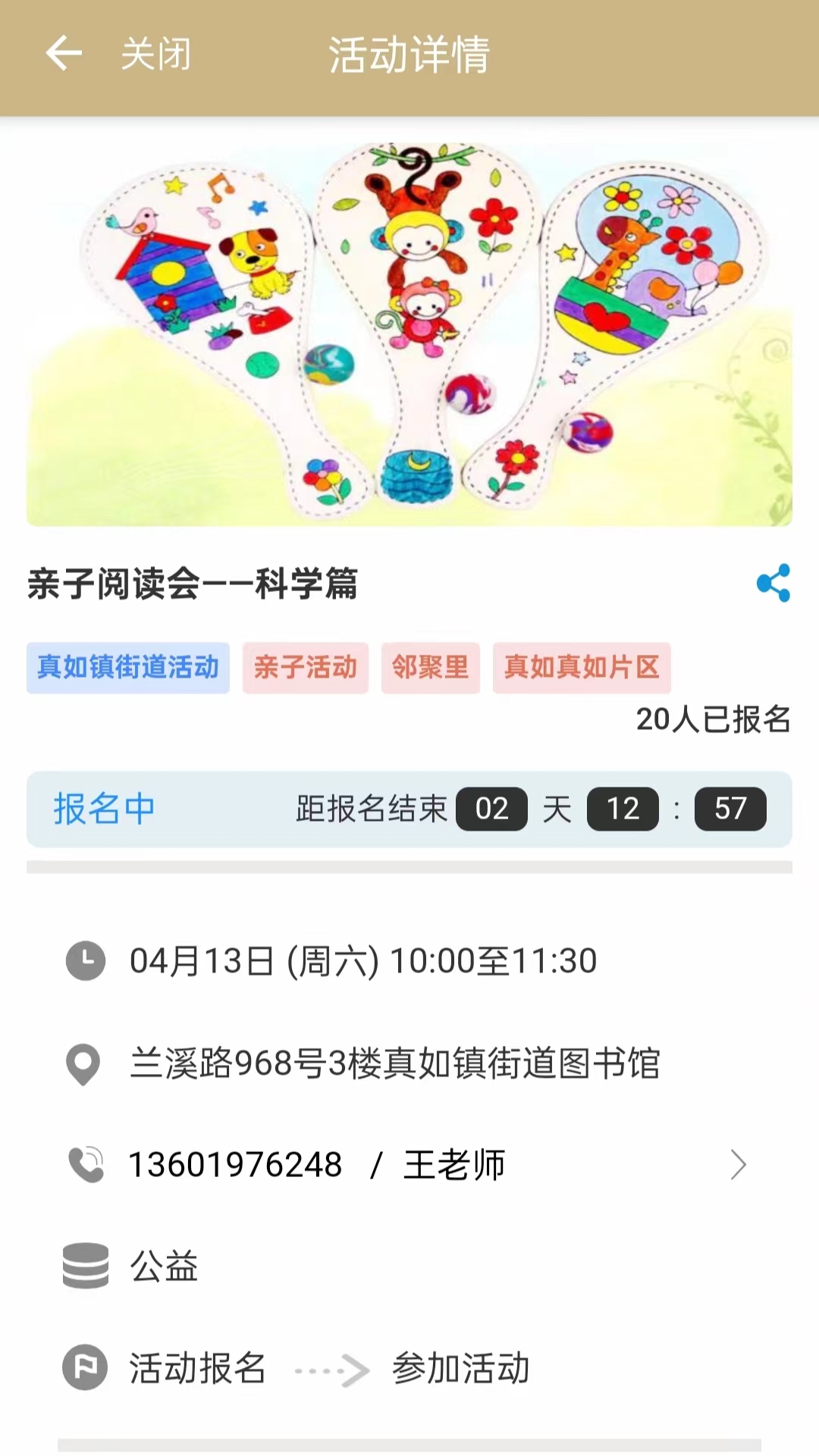The image size is (819, 1456).
Task: Go back using the arrow icon
Action: (64, 54)
